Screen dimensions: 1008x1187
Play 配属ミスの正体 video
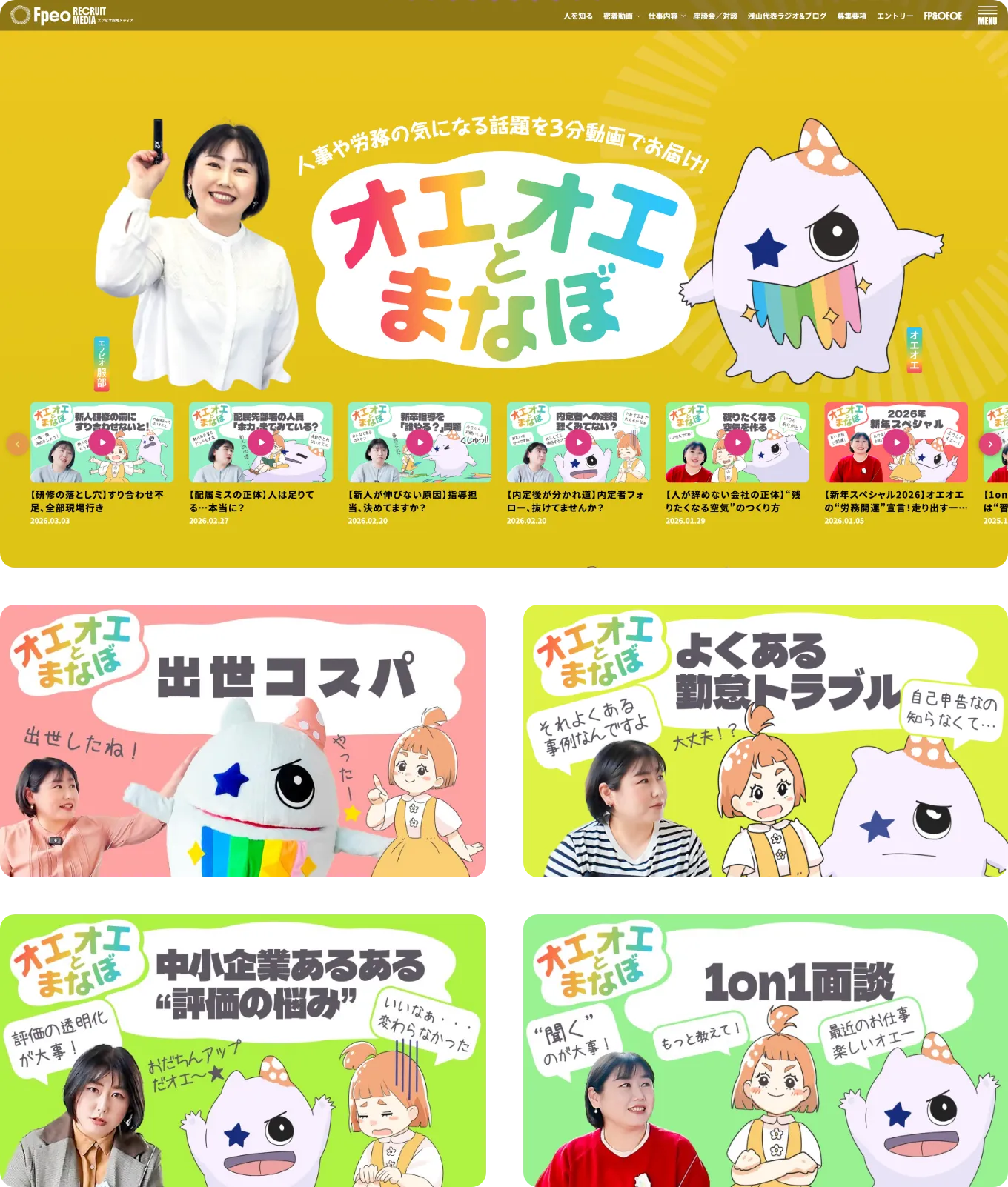point(261,442)
